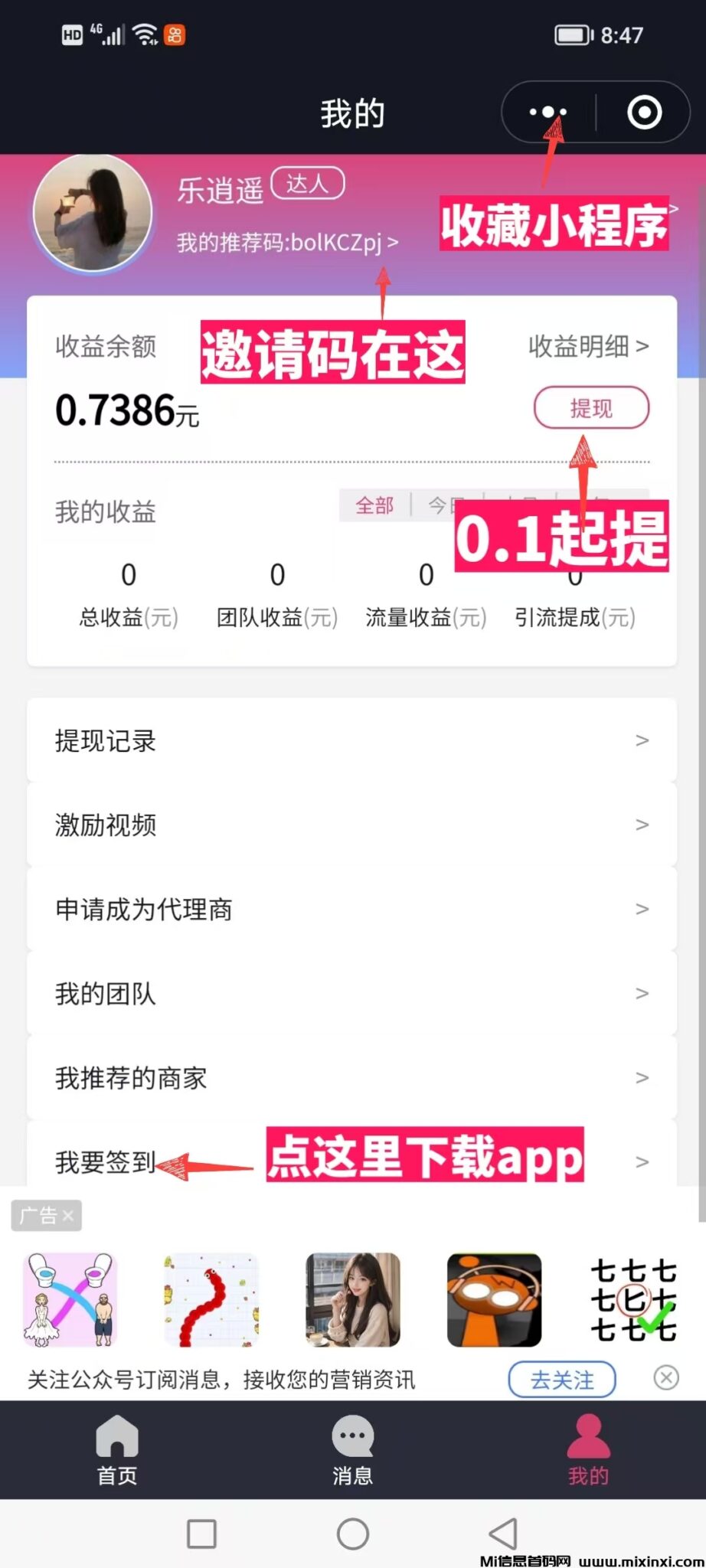The image size is (706, 1568).
Task: Tap the 提现 withdraw button
Action: click(591, 408)
